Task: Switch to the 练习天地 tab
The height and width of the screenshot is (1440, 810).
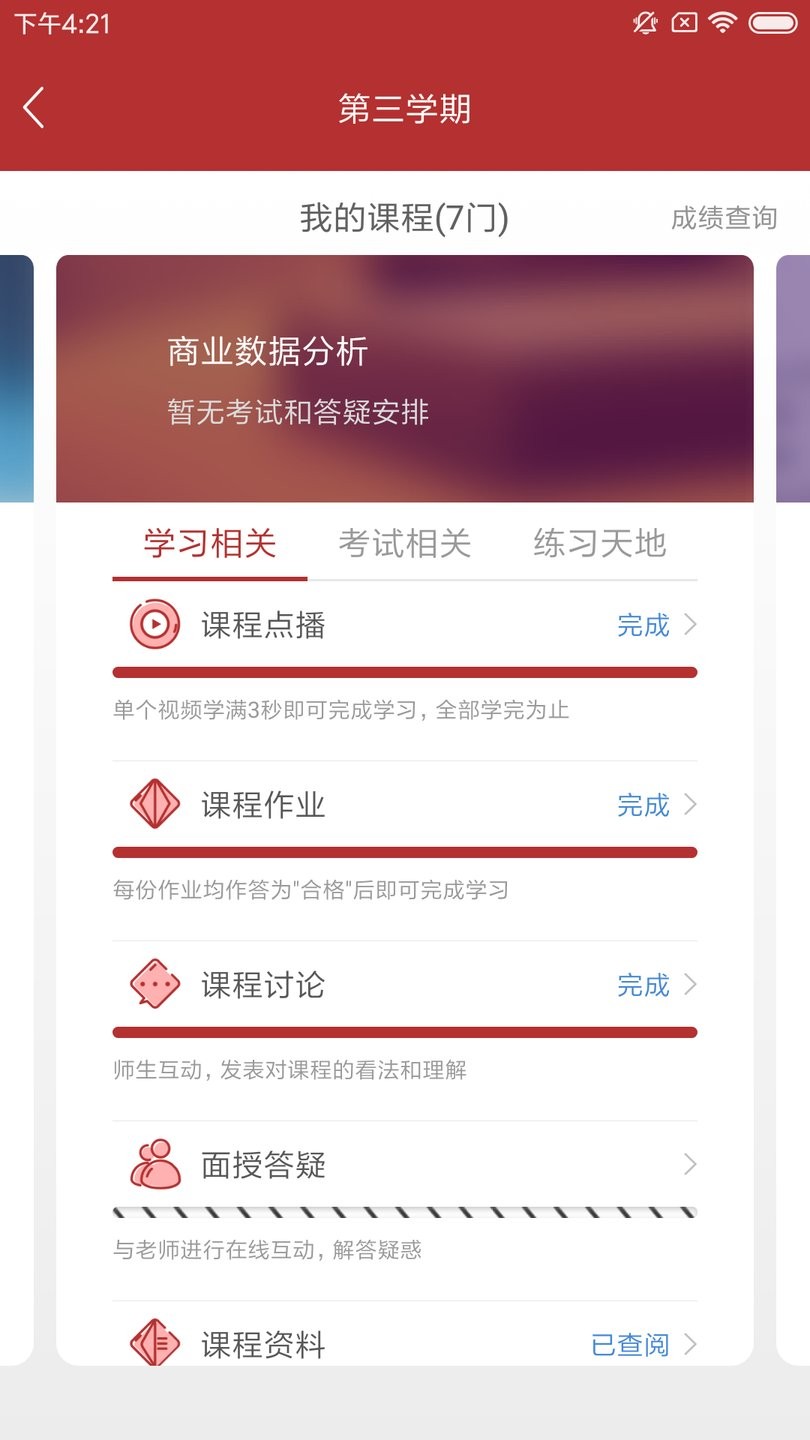Action: pyautogui.click(x=598, y=543)
